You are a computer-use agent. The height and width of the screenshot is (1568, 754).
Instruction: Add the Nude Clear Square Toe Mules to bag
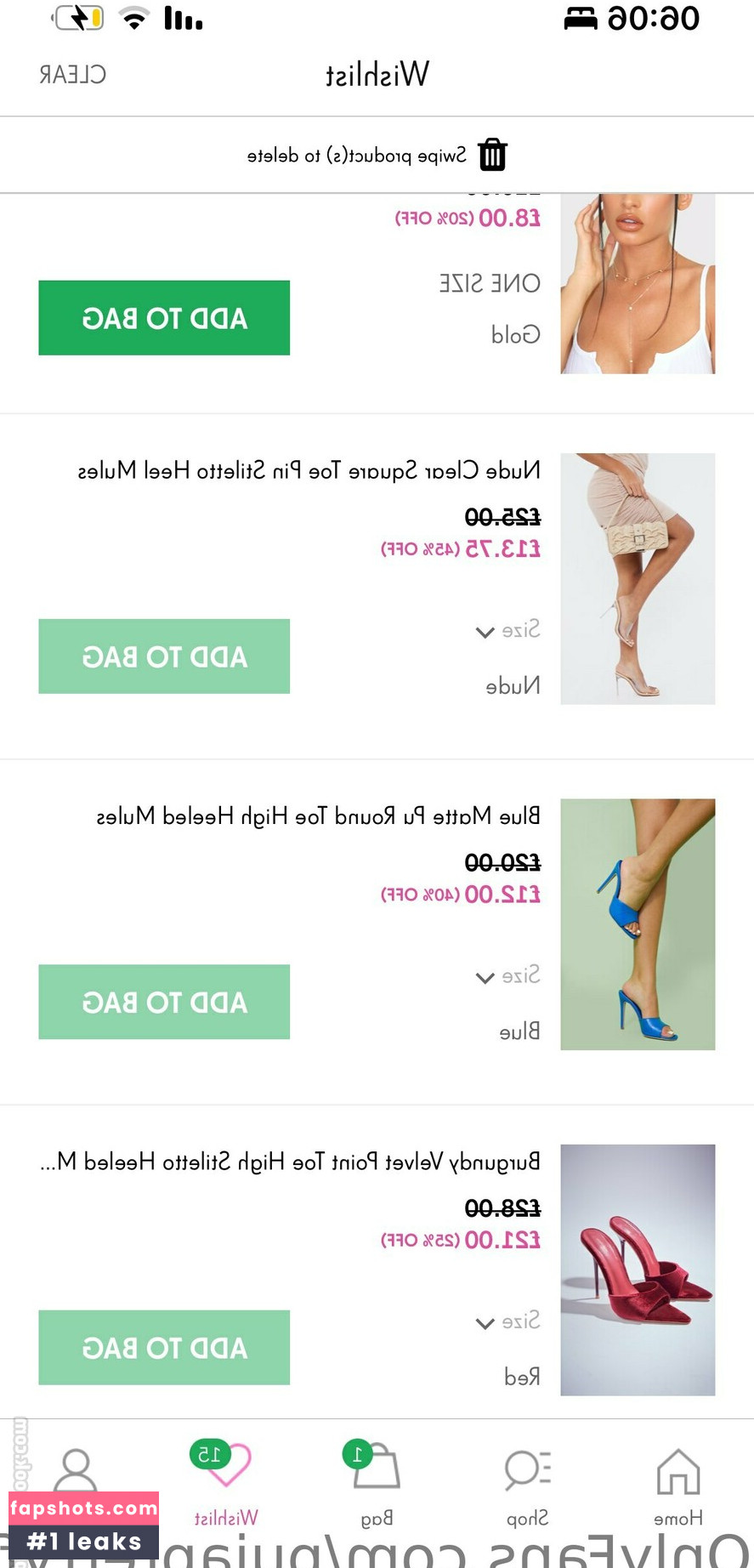click(164, 656)
